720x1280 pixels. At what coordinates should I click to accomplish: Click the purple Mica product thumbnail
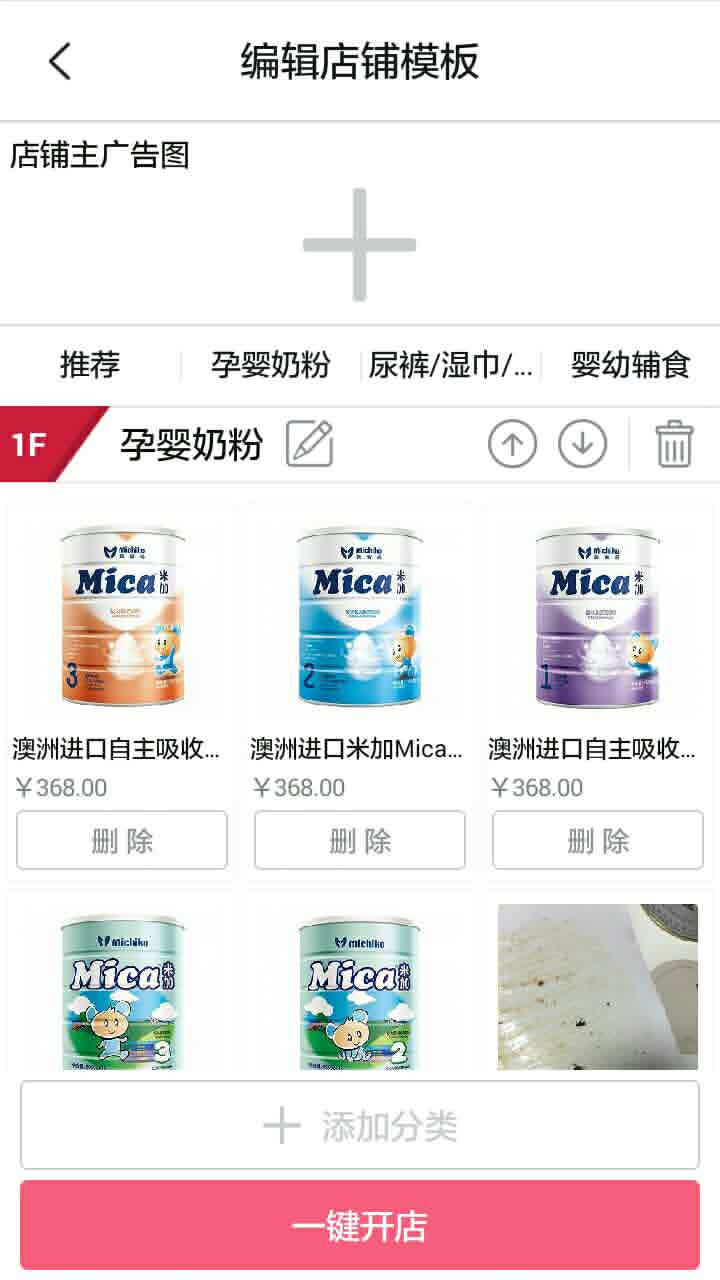(598, 614)
